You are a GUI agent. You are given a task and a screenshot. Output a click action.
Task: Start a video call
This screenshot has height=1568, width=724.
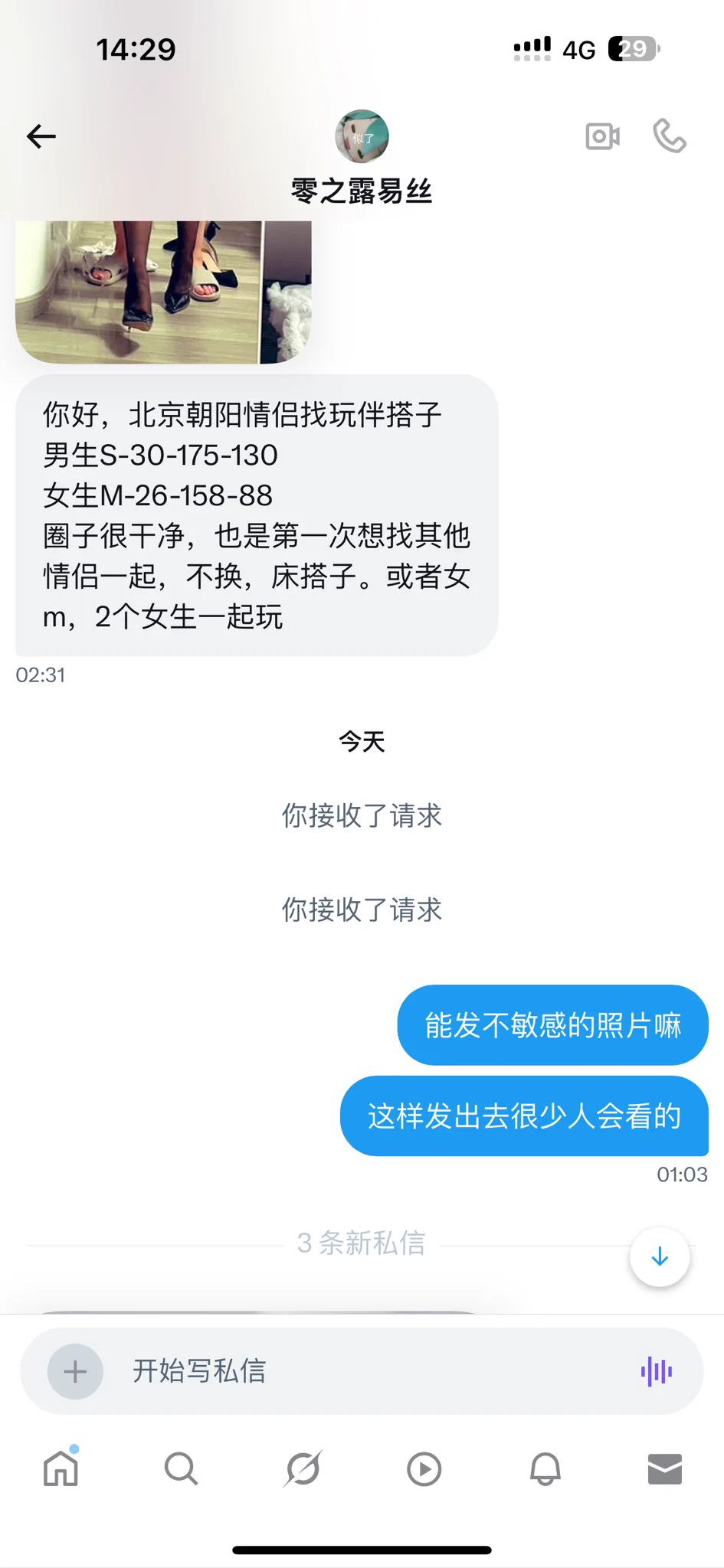603,136
